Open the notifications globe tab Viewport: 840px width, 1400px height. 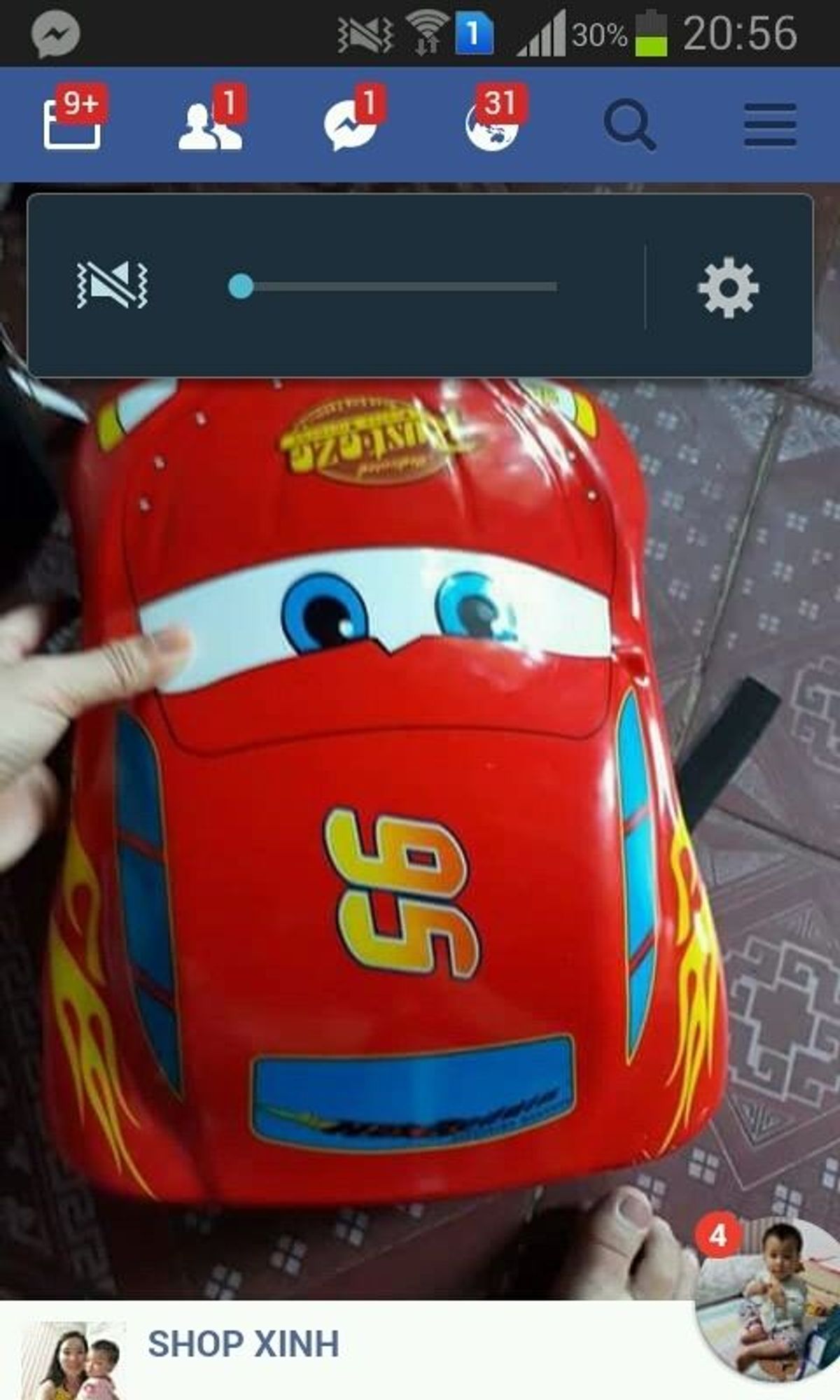click(x=492, y=124)
